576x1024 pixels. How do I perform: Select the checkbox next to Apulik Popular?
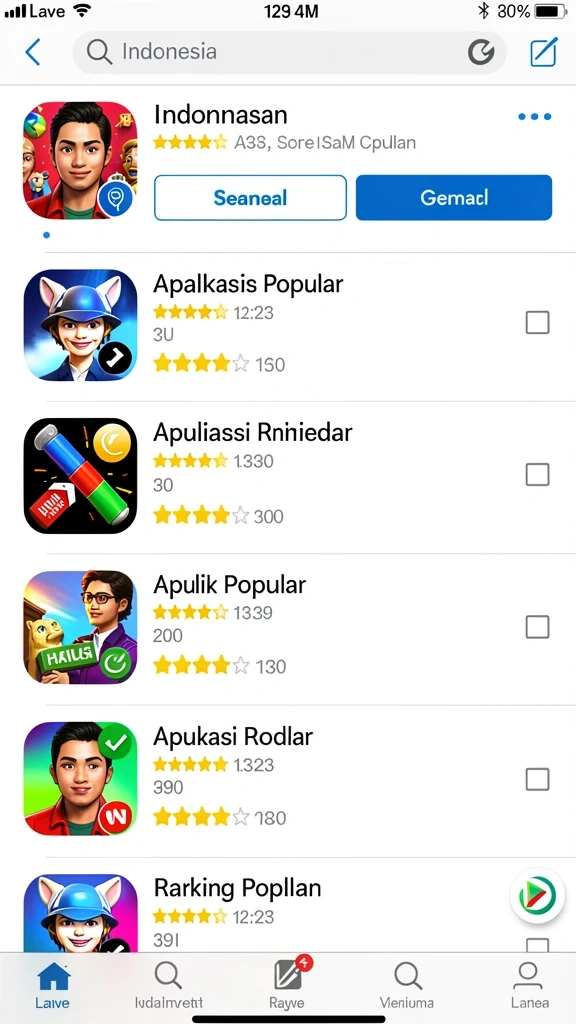tap(537, 627)
